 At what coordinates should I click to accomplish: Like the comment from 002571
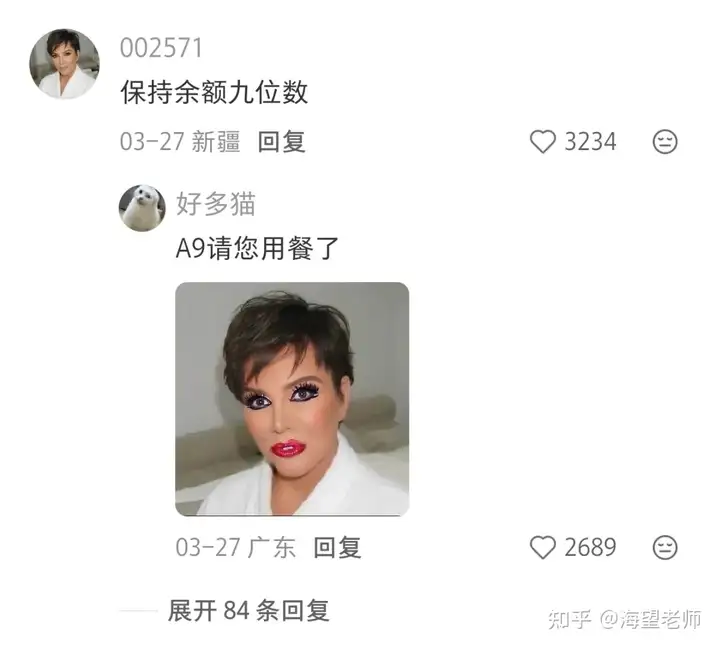pyautogui.click(x=542, y=142)
